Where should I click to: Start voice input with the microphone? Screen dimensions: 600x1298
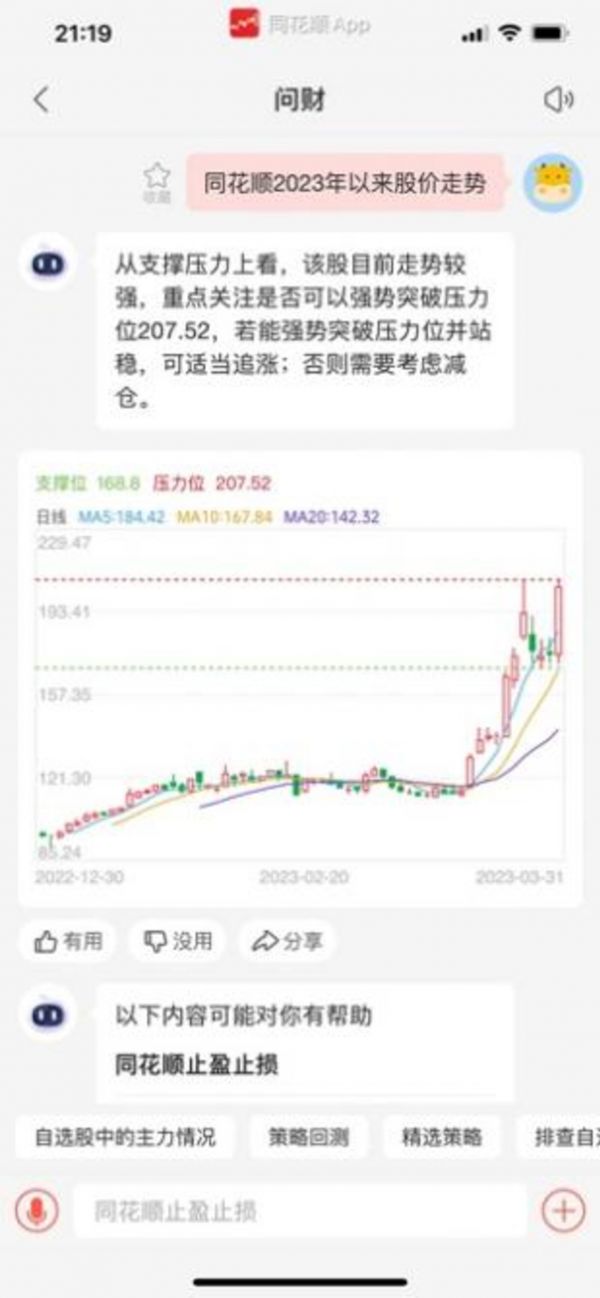tap(37, 1212)
